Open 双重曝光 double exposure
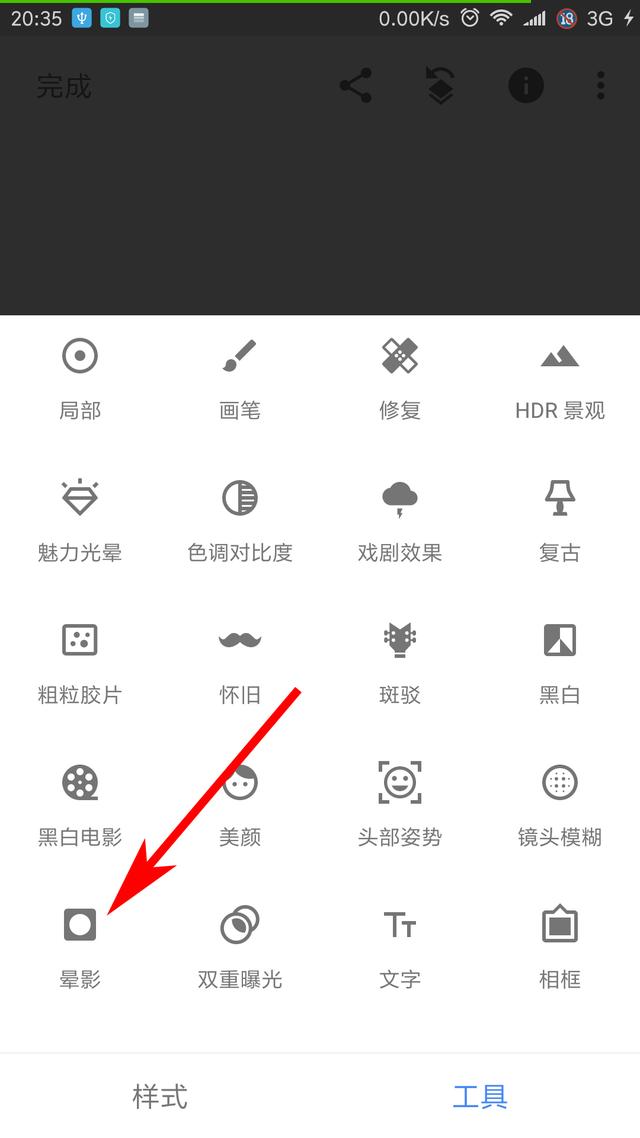Screen dimensions: 640x1138 [x=240, y=946]
